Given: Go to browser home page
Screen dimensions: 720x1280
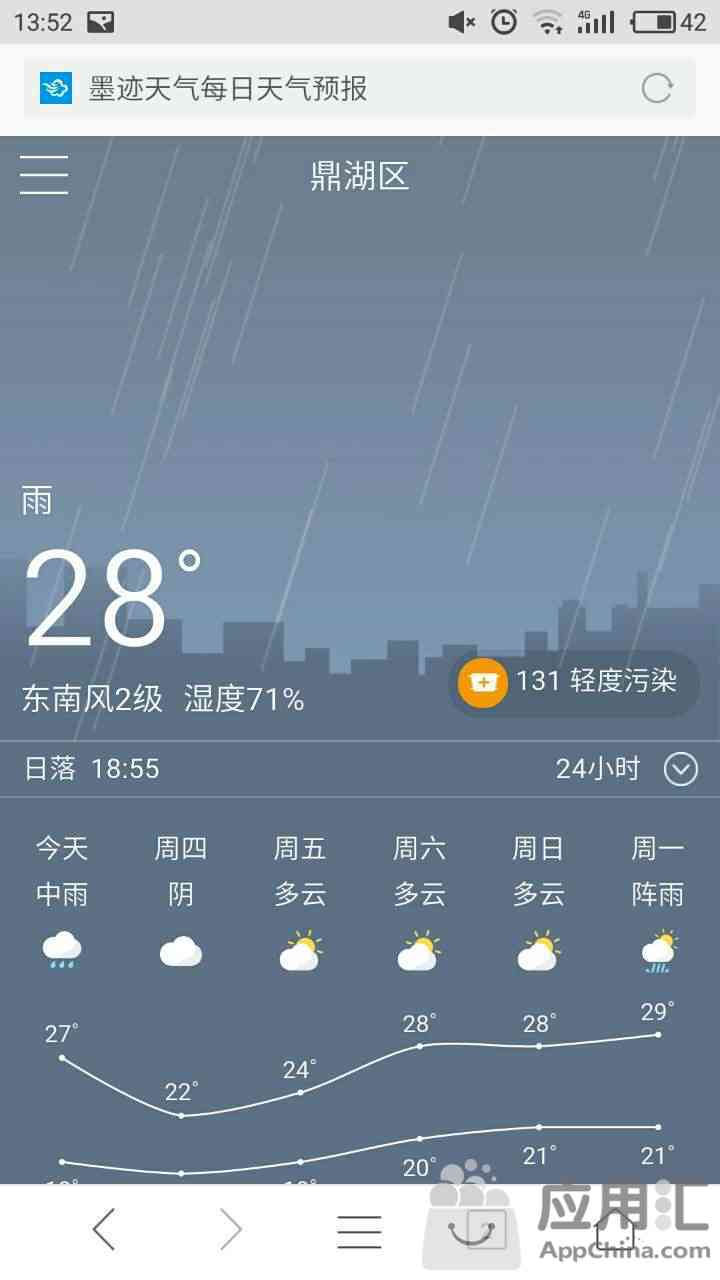Looking at the screenshot, I should click(x=614, y=1231).
